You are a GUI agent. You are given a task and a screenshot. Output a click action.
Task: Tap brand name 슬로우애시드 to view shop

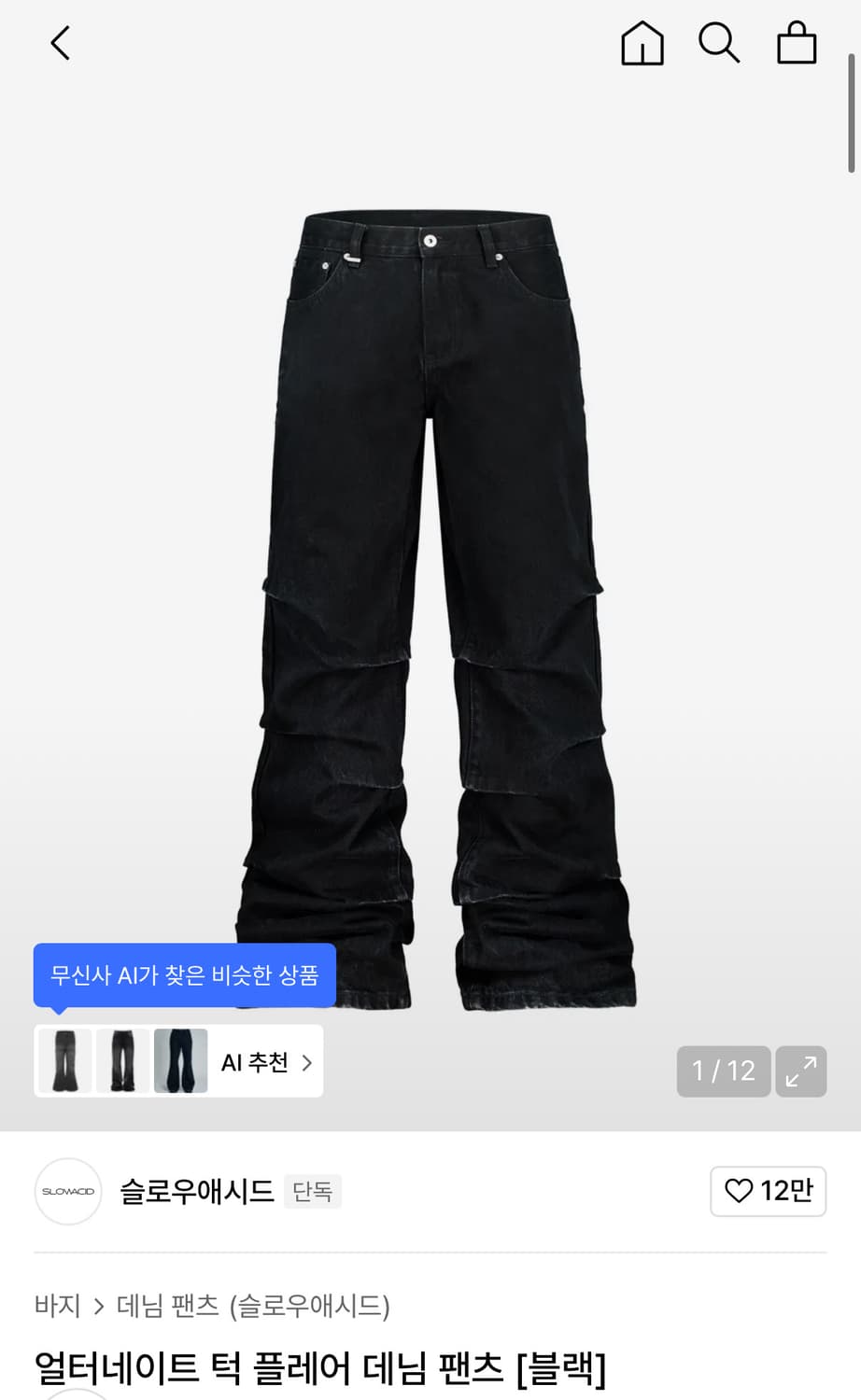click(x=194, y=1192)
